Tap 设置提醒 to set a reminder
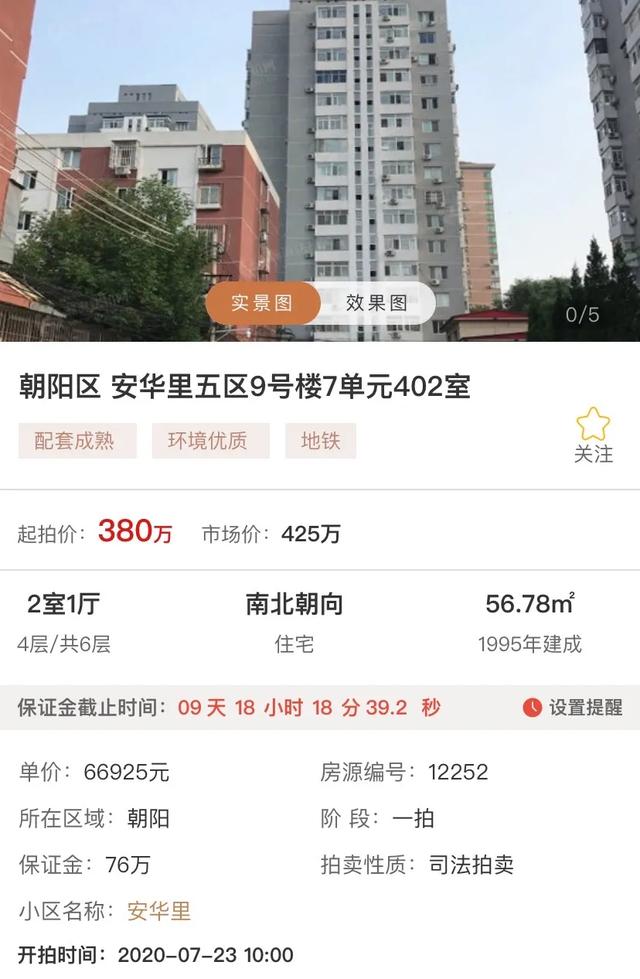 572,708
